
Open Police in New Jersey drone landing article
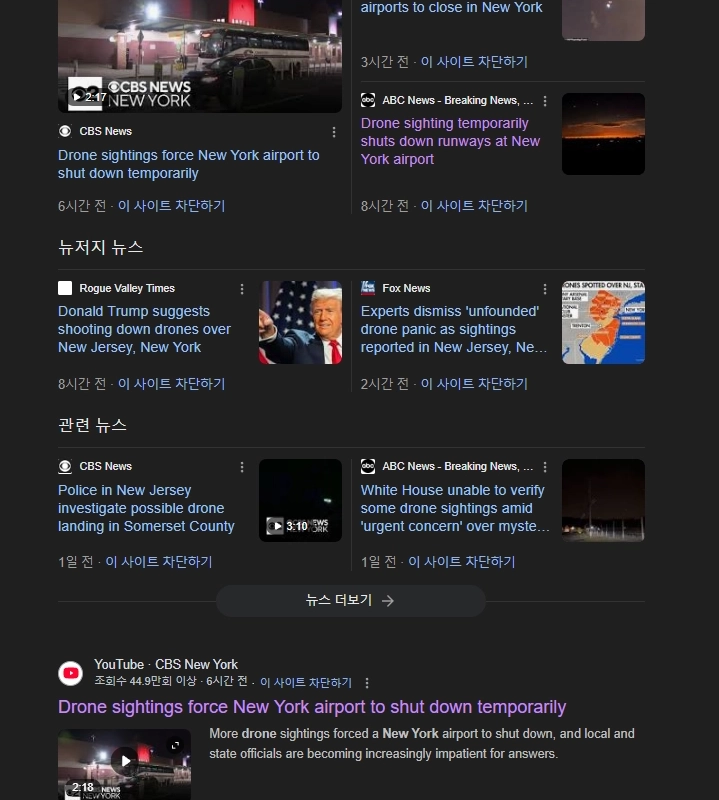(146, 508)
